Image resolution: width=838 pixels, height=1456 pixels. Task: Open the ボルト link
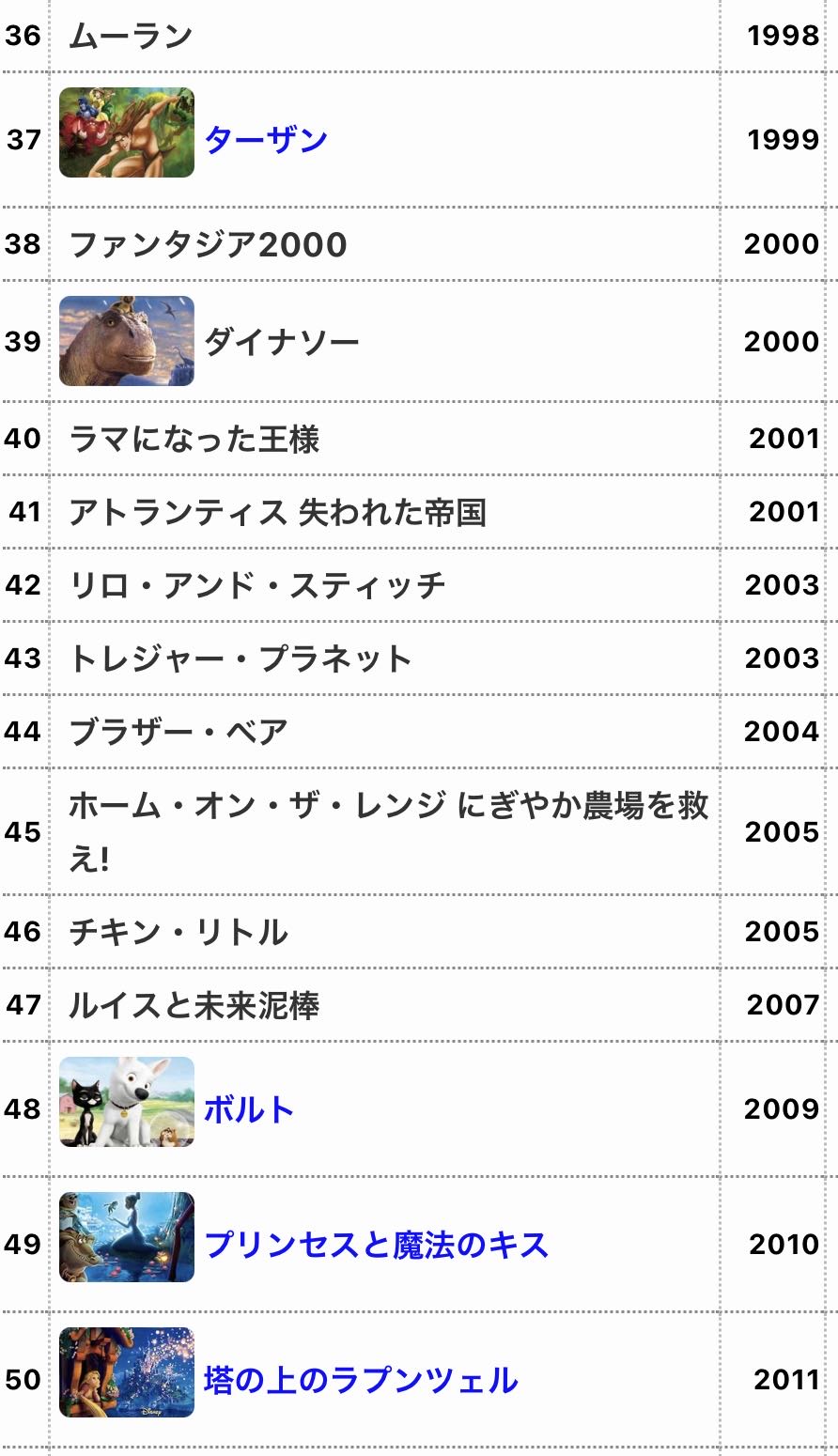tap(249, 1109)
